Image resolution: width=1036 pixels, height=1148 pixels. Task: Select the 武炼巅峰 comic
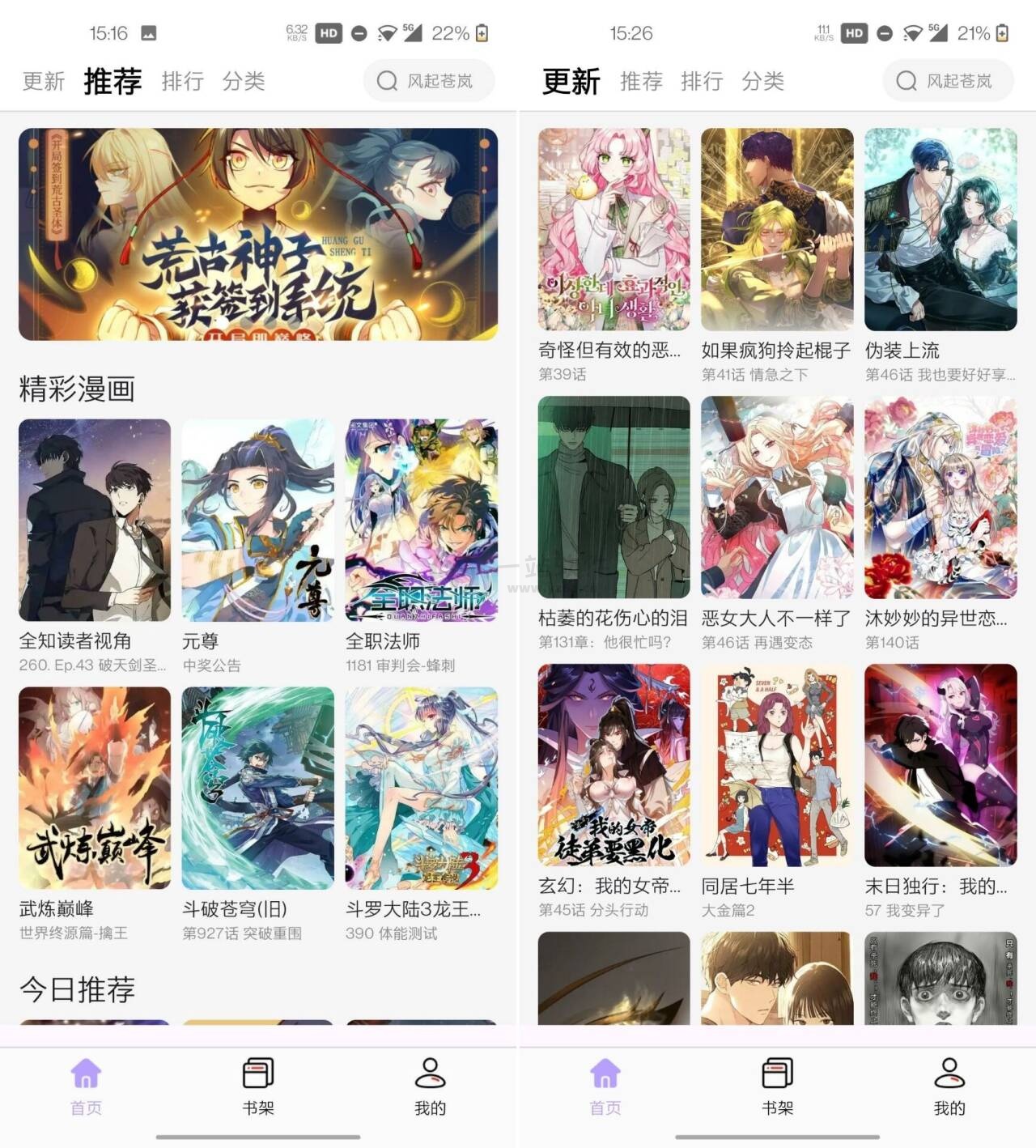point(95,788)
